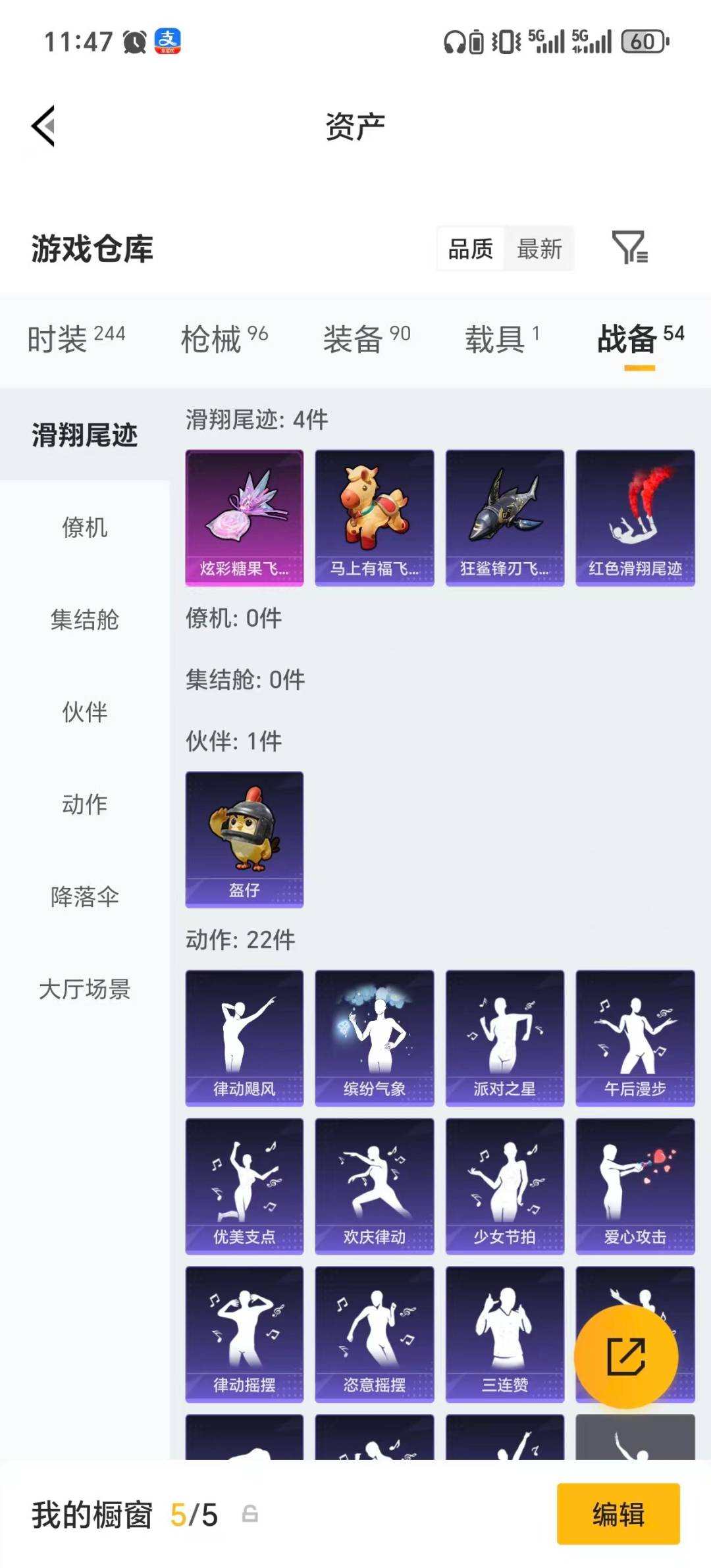Viewport: 711px width, 1568px height.
Task: Open the yellow share floating button
Action: (627, 1357)
